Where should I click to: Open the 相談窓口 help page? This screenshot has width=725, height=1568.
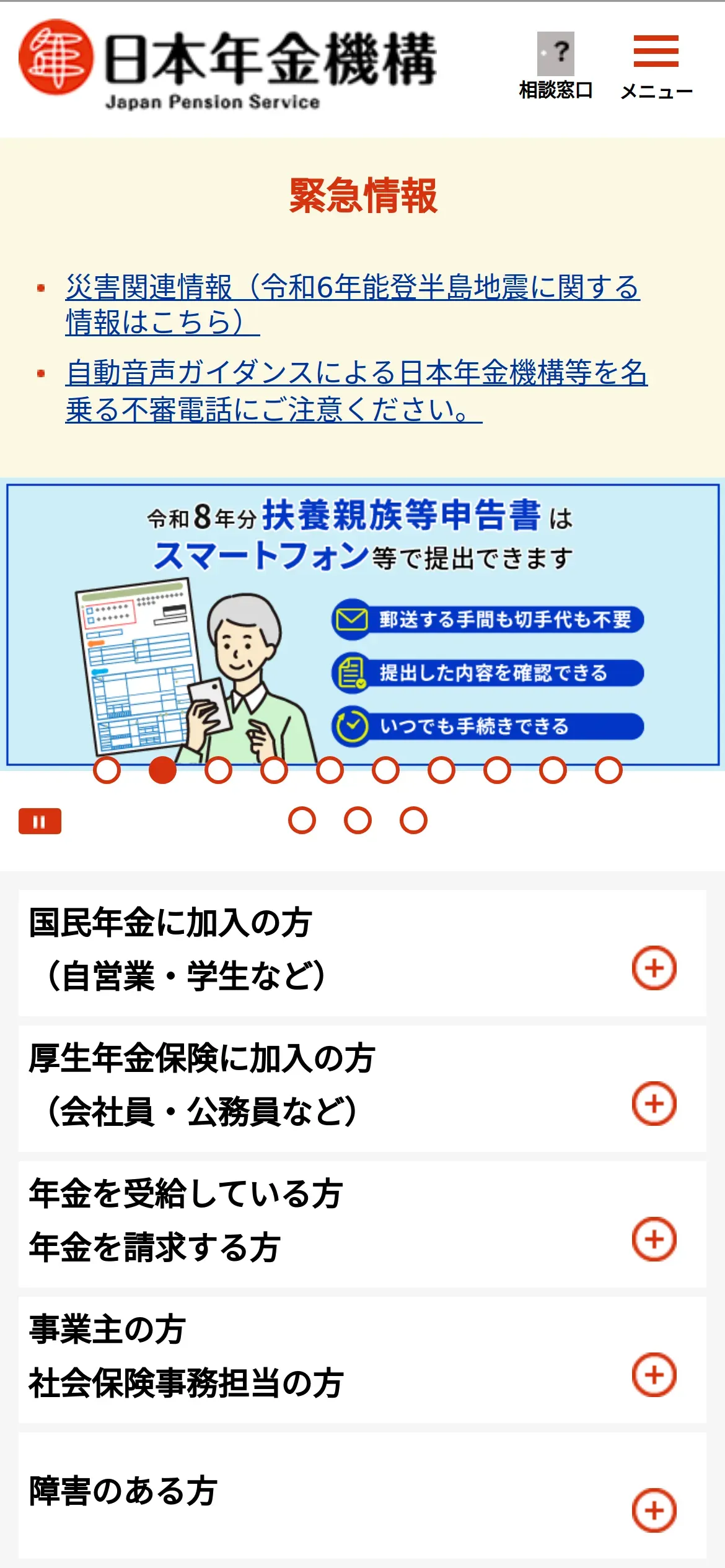[x=555, y=65]
